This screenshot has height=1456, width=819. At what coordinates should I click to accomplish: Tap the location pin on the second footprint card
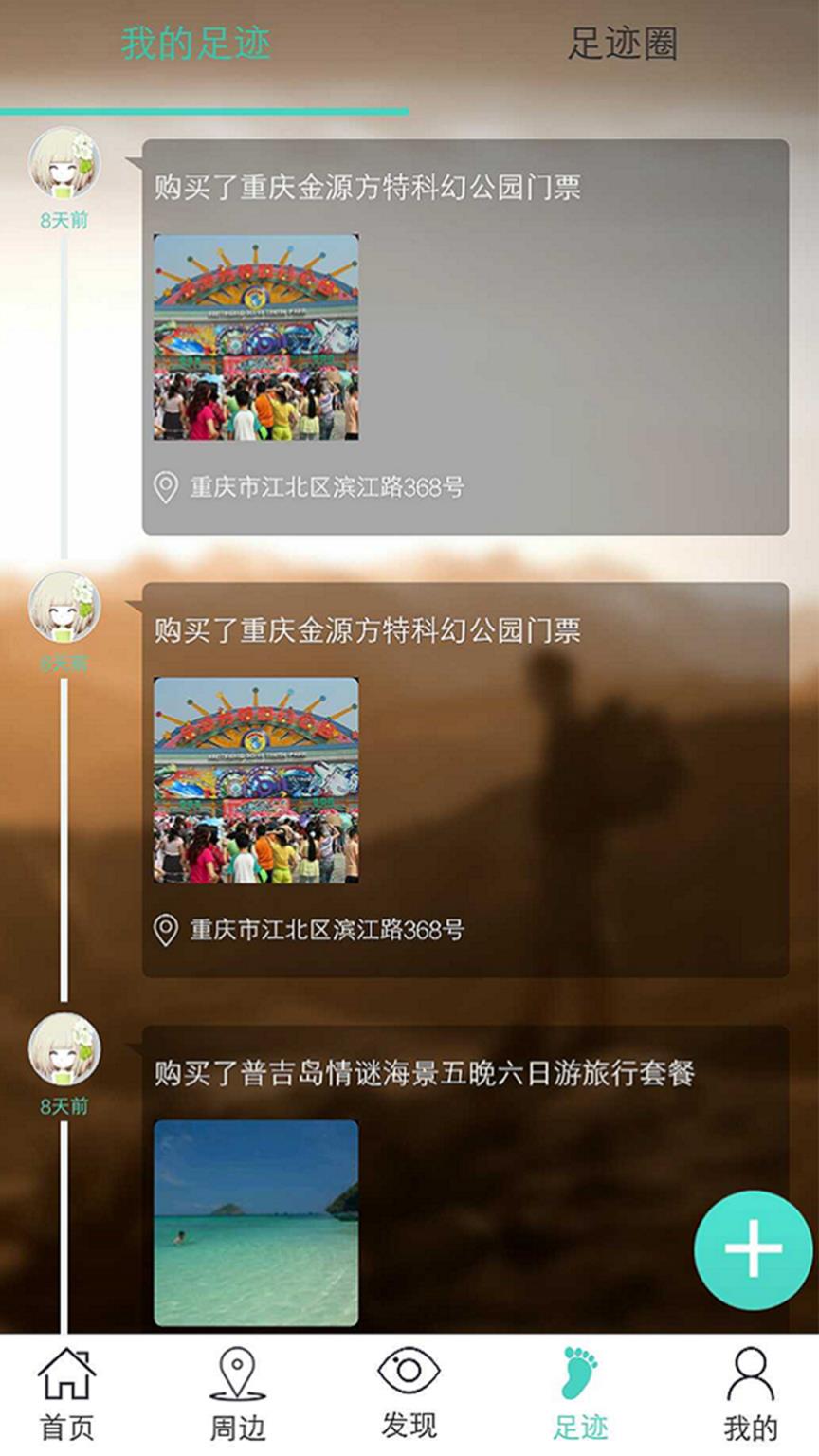[165, 931]
